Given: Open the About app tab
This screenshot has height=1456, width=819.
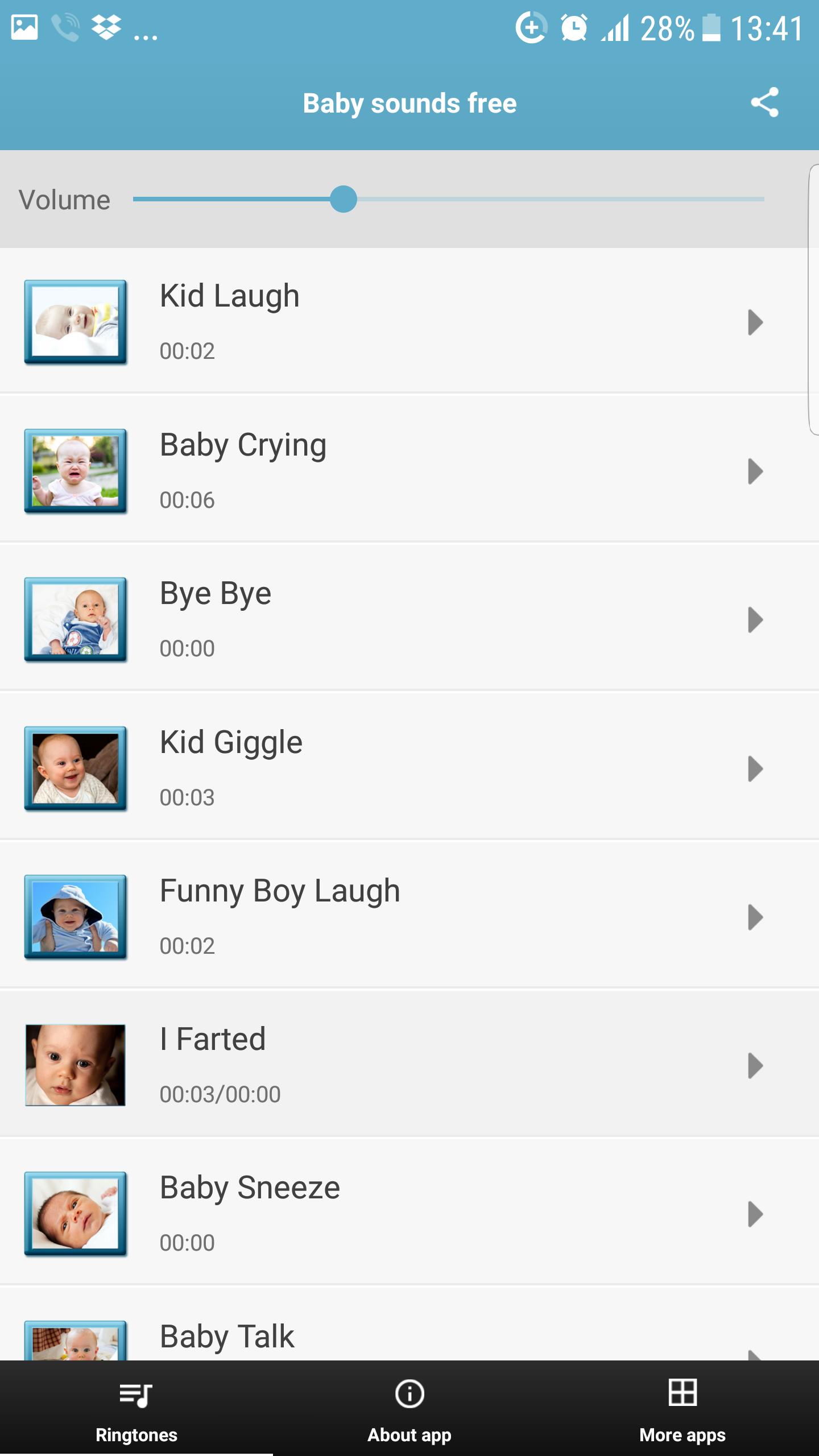Looking at the screenshot, I should (409, 1408).
